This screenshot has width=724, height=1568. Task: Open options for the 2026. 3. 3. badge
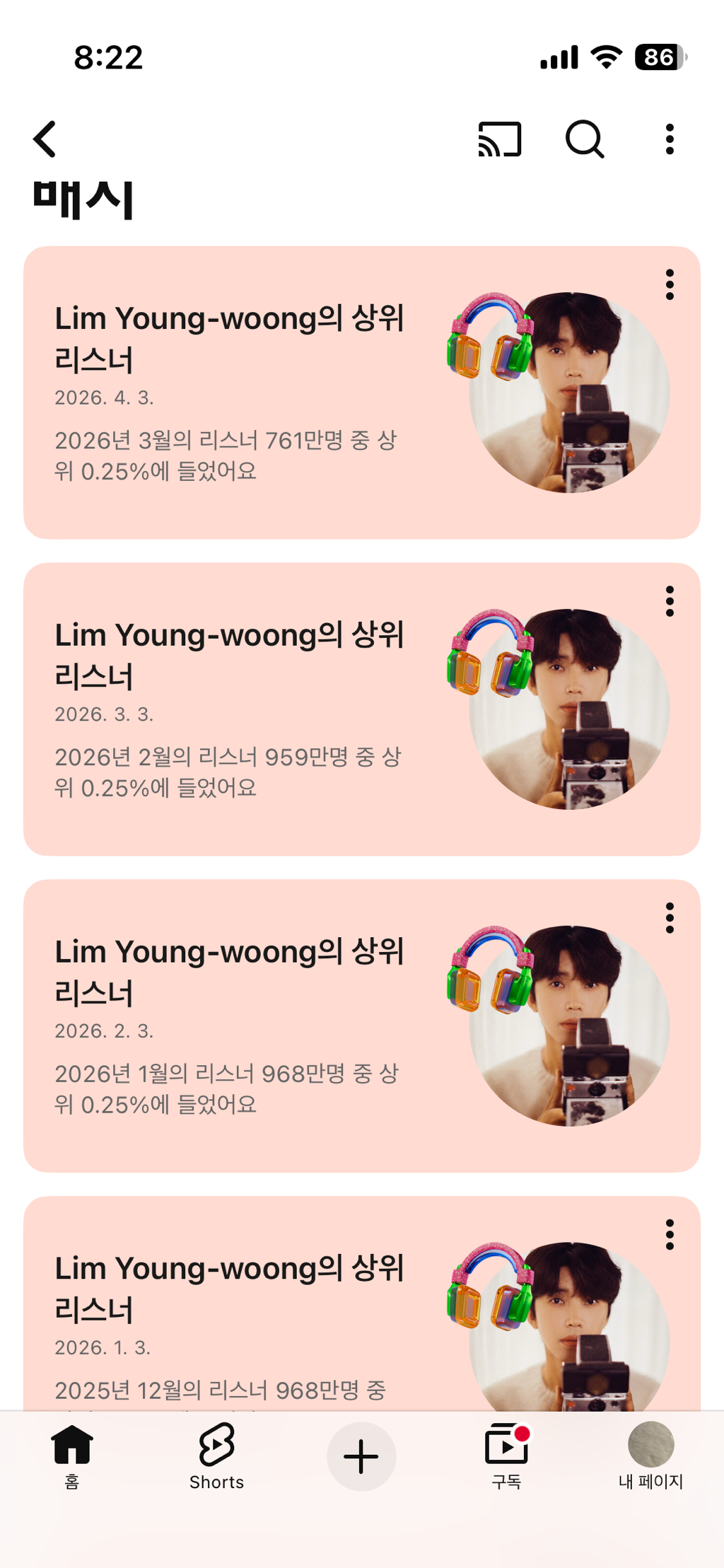670,601
